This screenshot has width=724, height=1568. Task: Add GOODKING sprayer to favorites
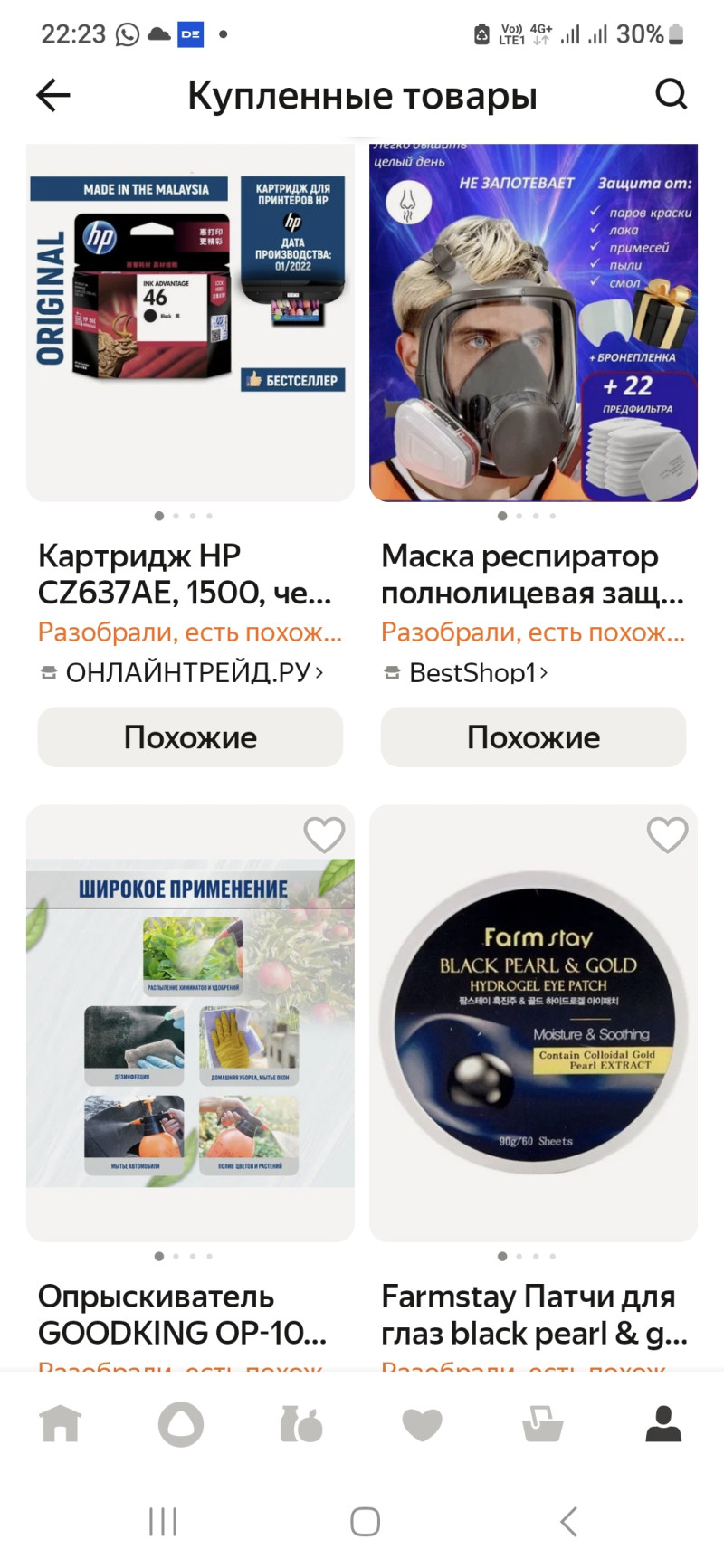[x=324, y=835]
